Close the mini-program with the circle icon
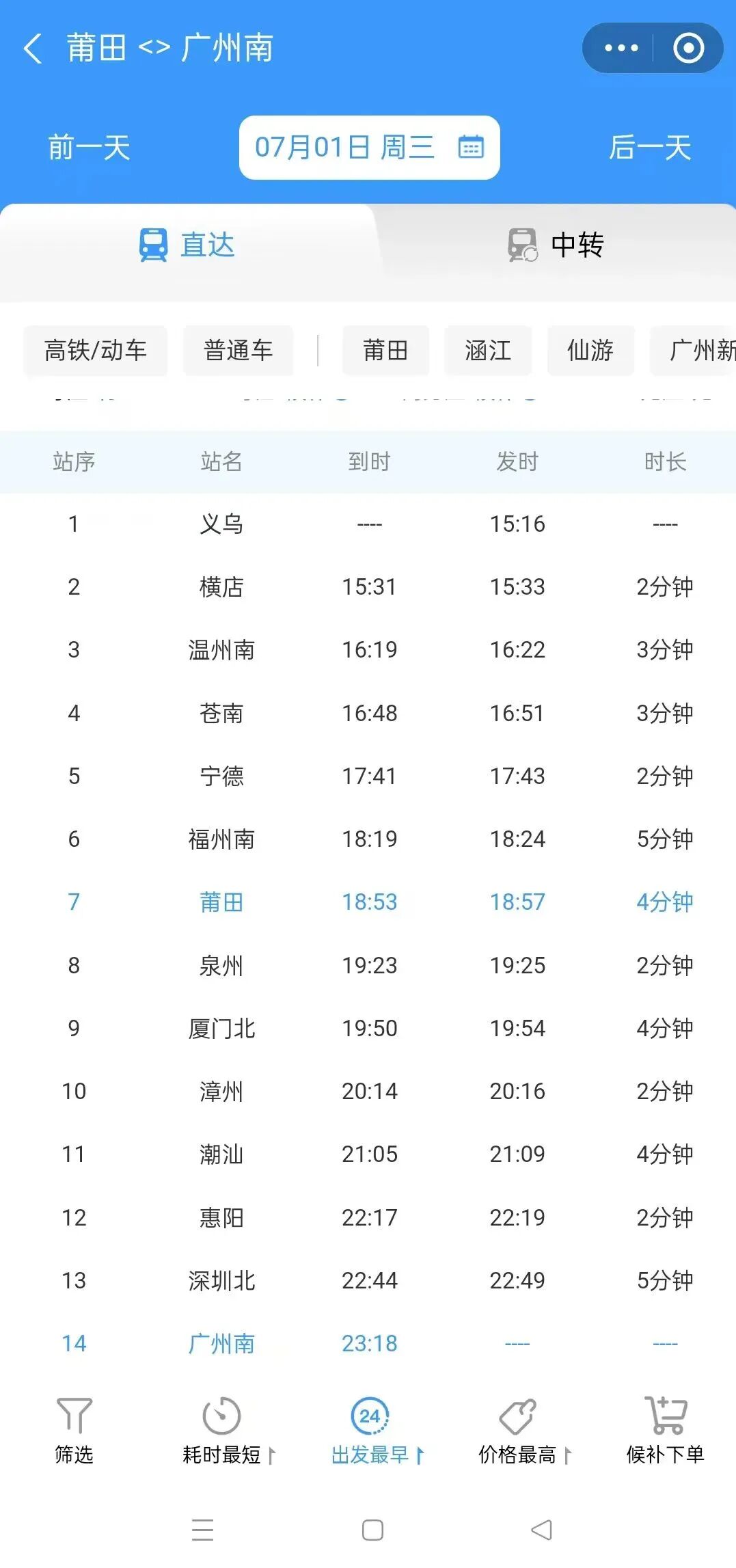This screenshot has width=736, height=1568. pos(688,48)
